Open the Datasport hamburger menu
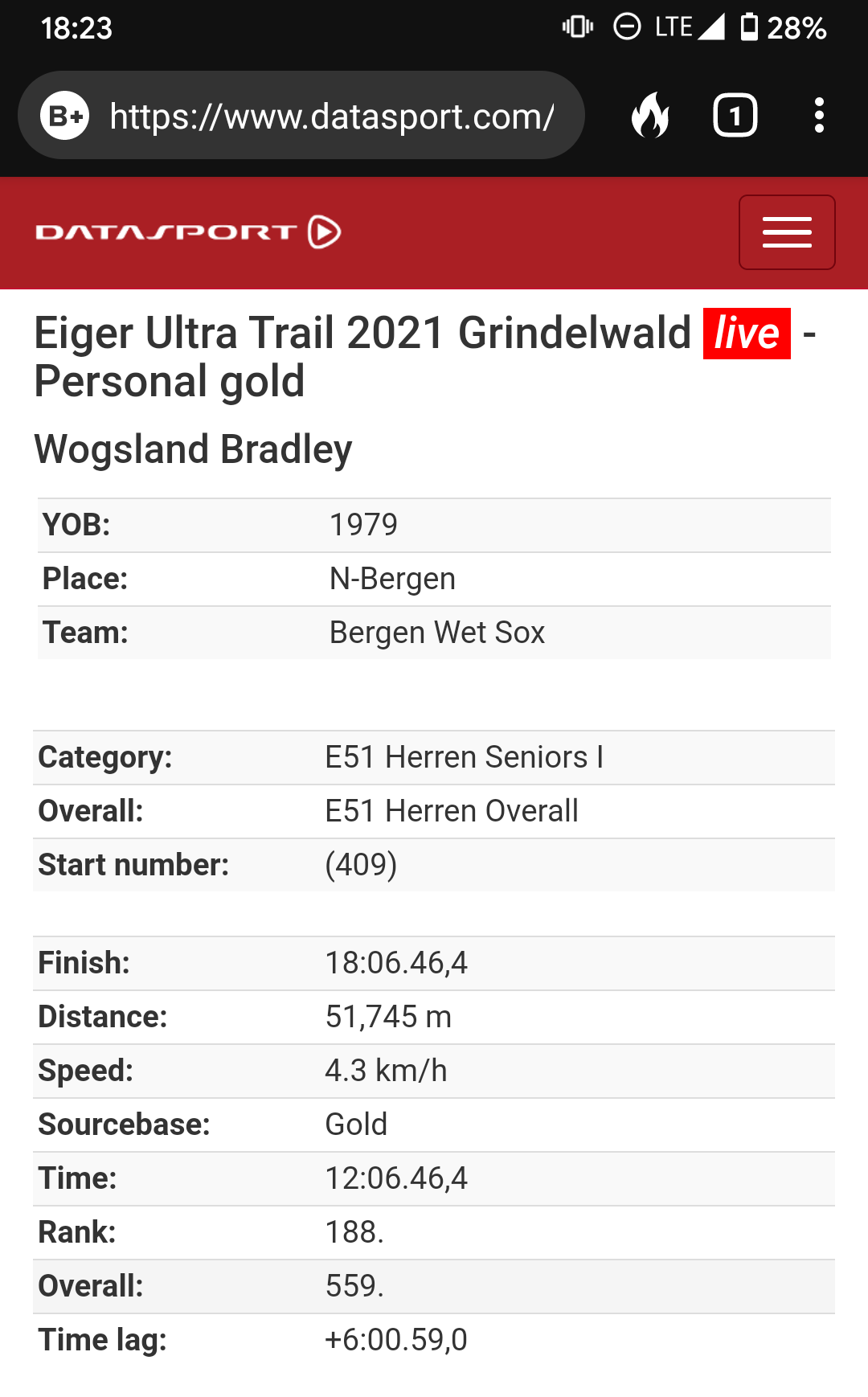The width and height of the screenshot is (868, 1397). coord(787,232)
